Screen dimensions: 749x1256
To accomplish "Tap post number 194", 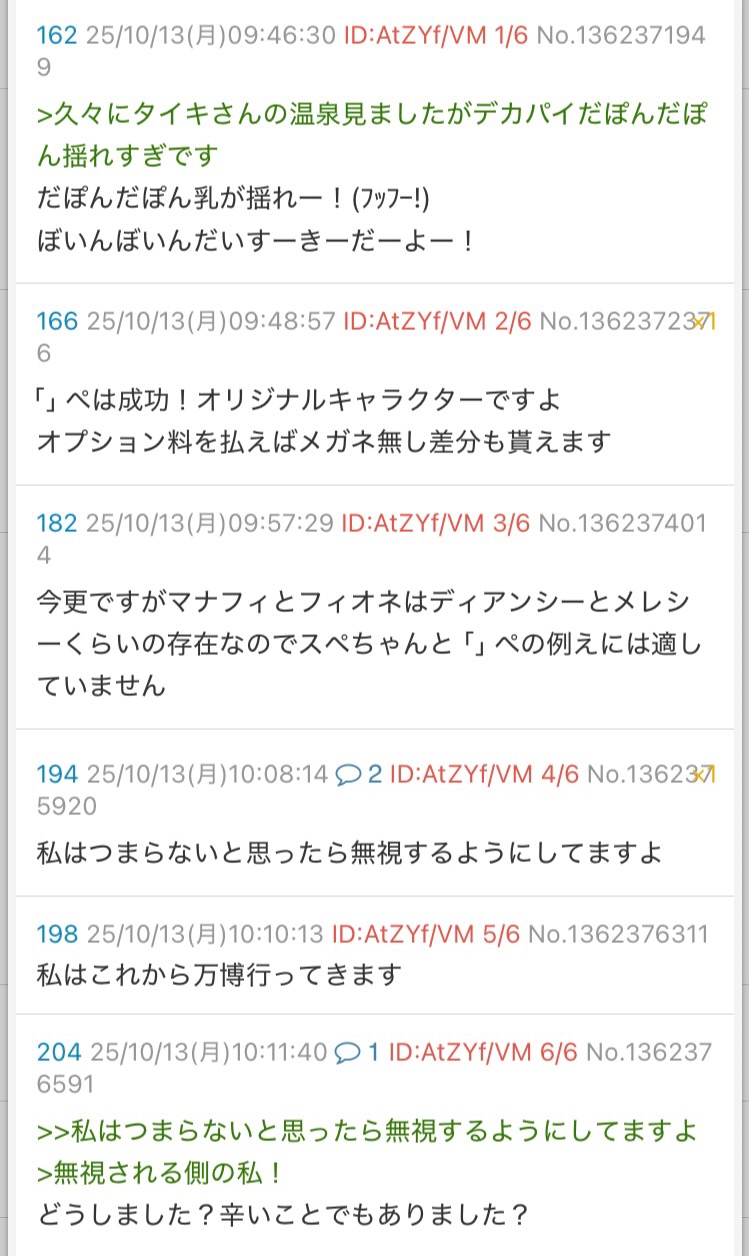I will 56,774.
